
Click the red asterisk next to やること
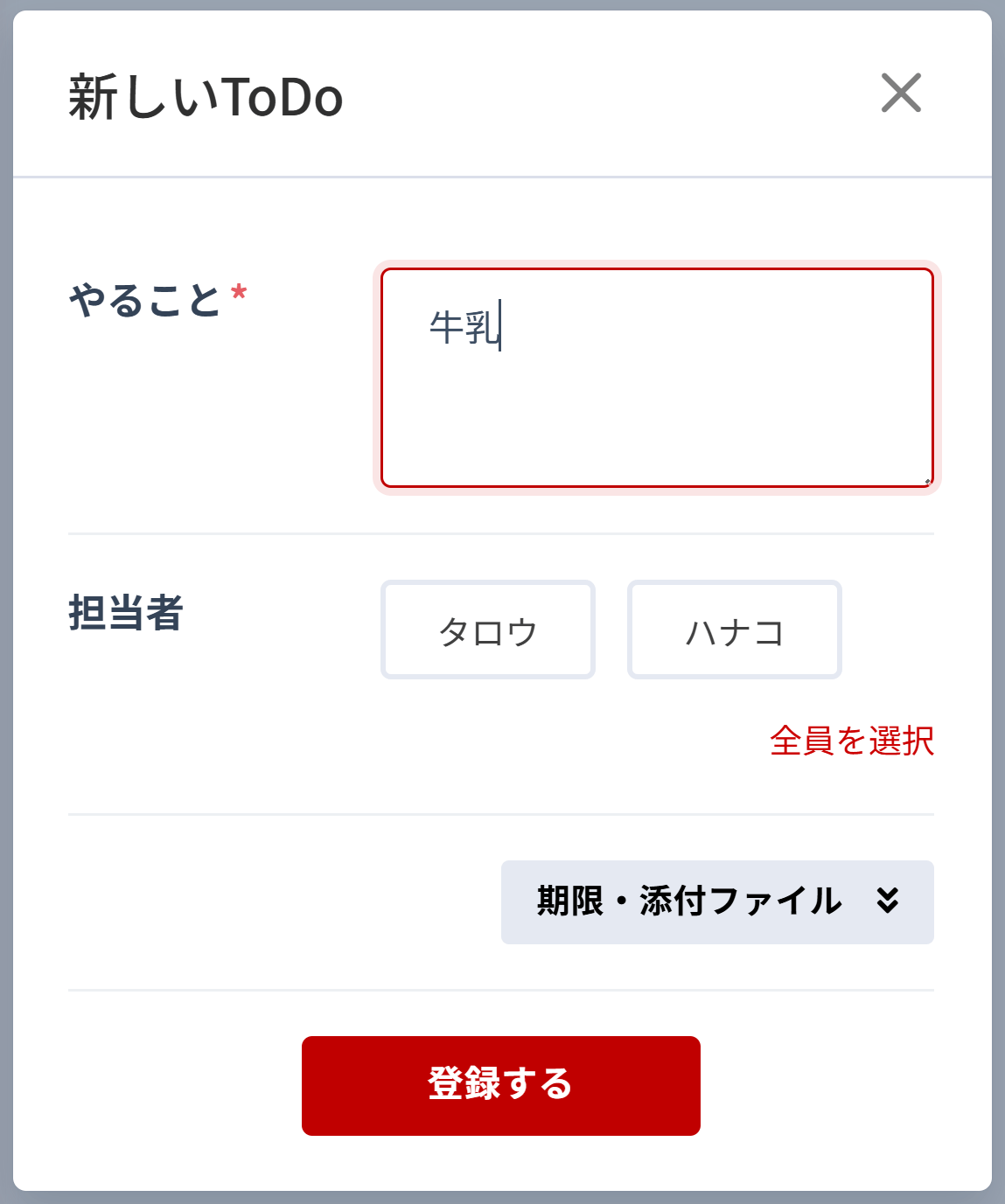[238, 291]
